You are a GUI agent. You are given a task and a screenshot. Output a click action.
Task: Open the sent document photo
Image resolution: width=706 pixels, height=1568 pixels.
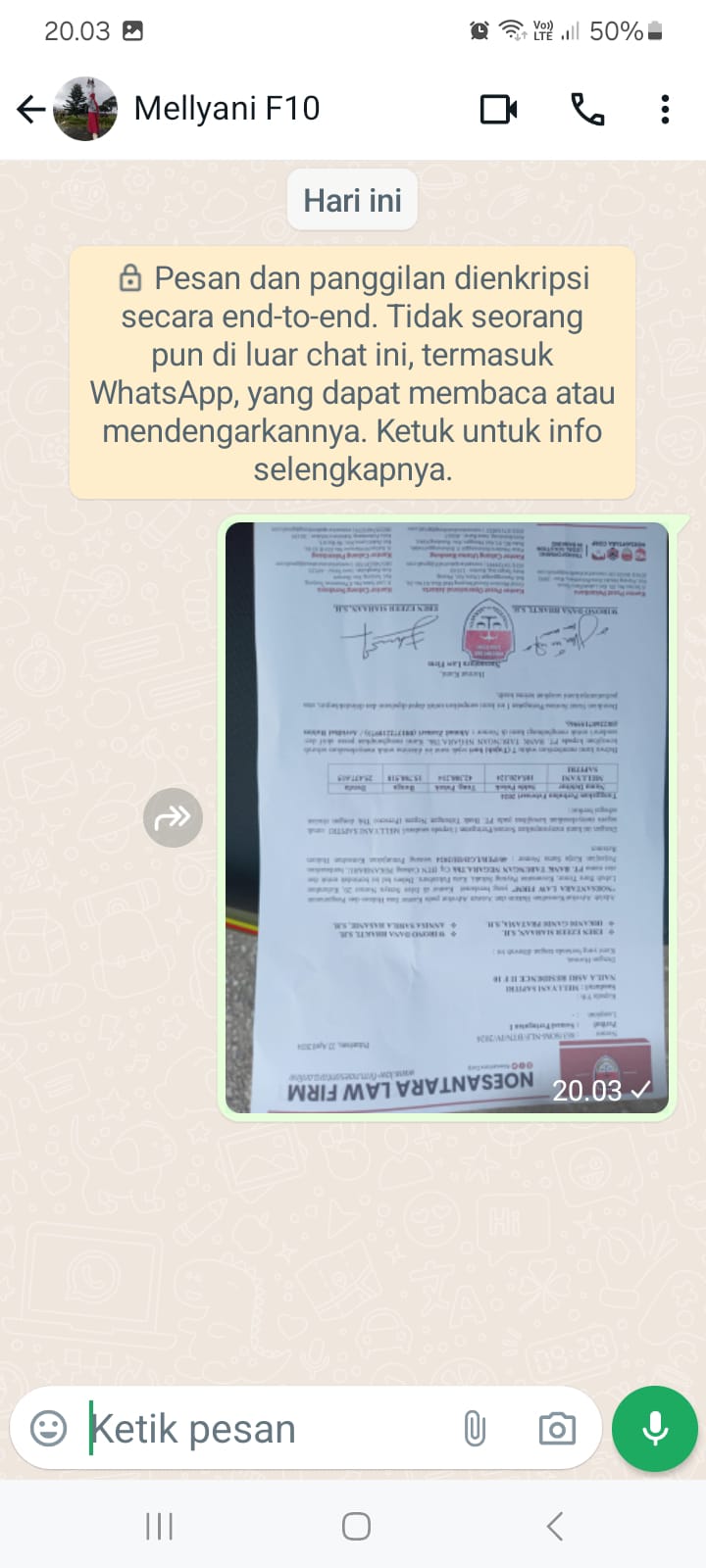447,817
